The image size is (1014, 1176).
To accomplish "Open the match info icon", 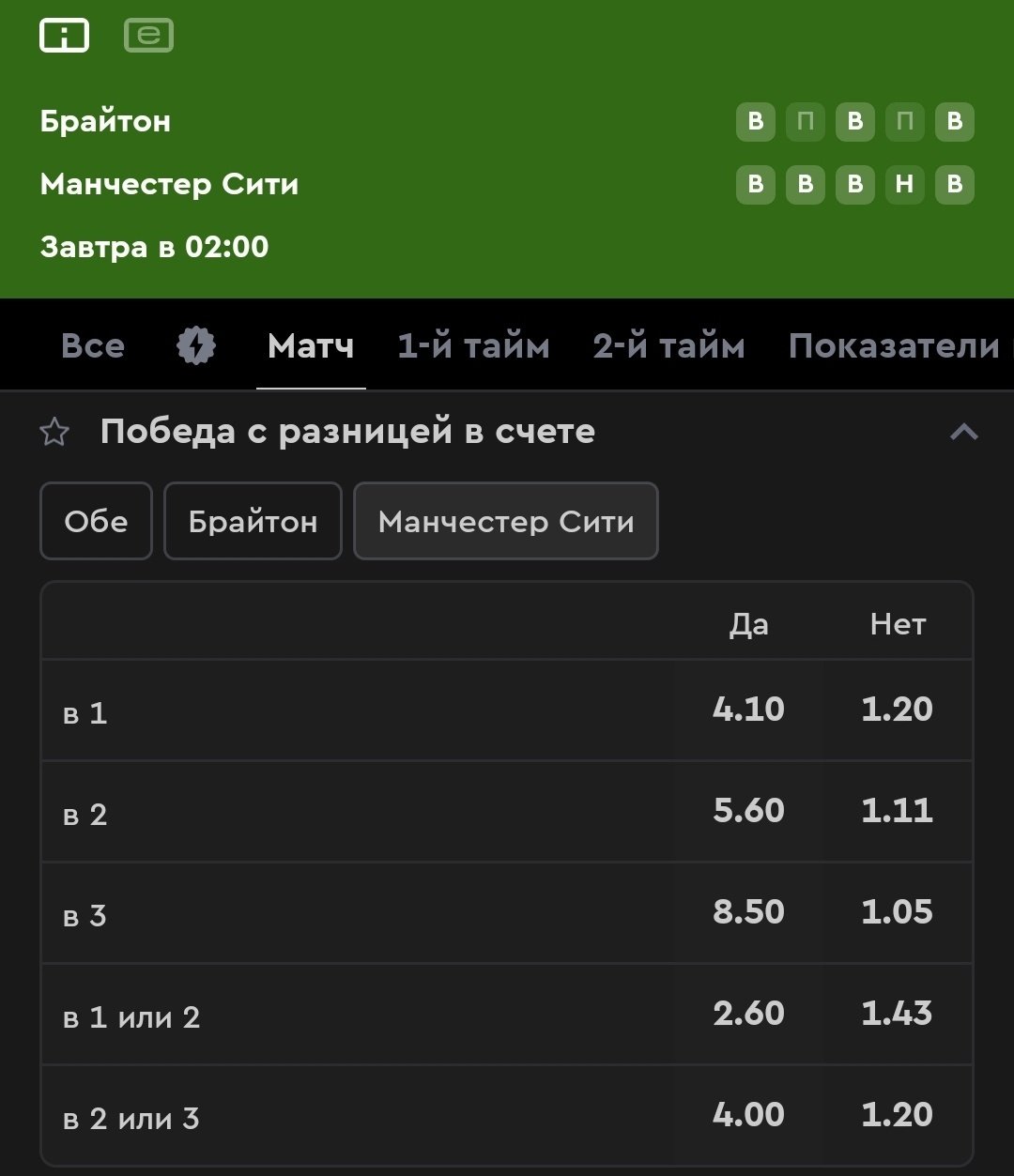I will 64,36.
